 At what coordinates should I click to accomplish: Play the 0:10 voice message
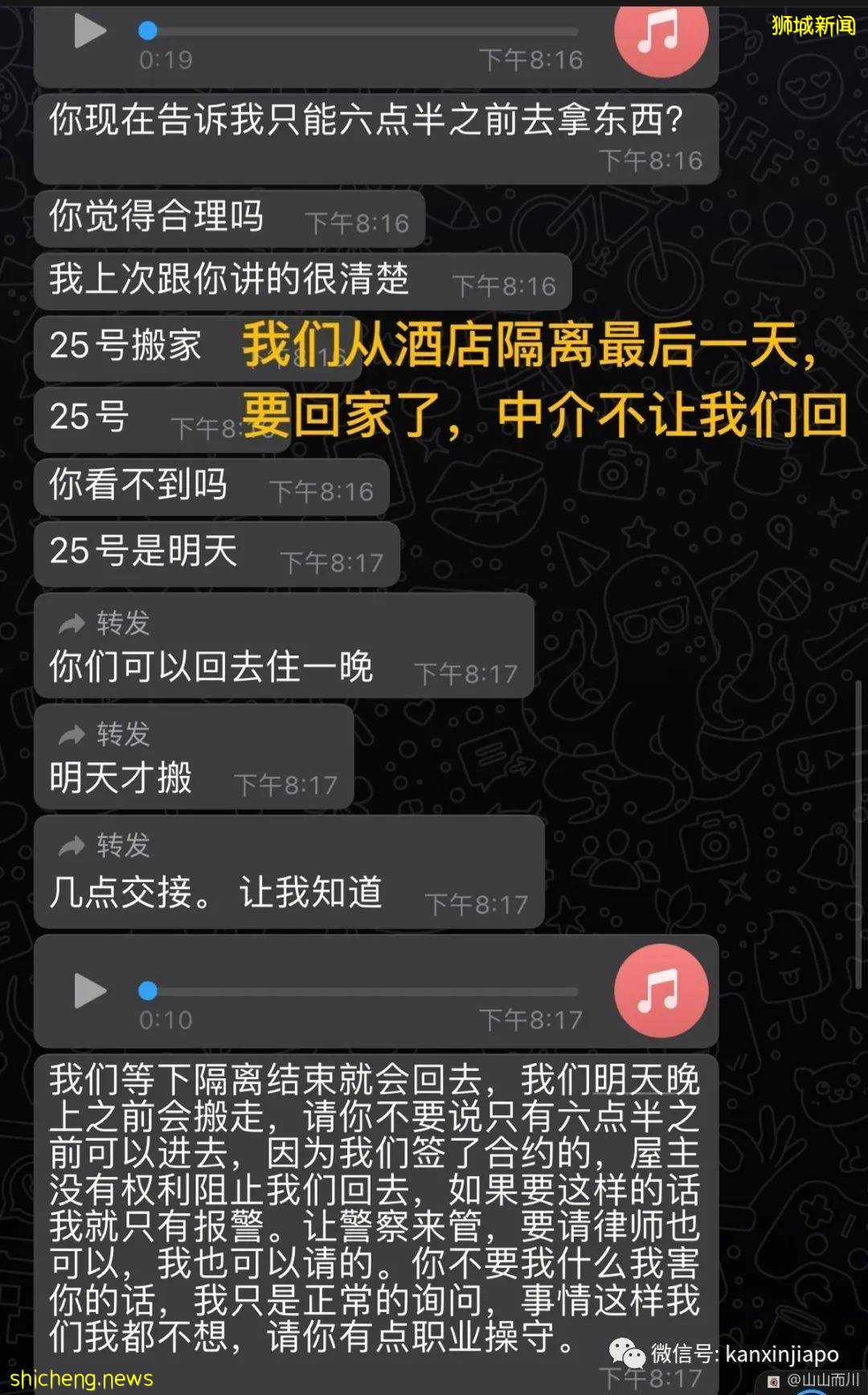coord(88,991)
